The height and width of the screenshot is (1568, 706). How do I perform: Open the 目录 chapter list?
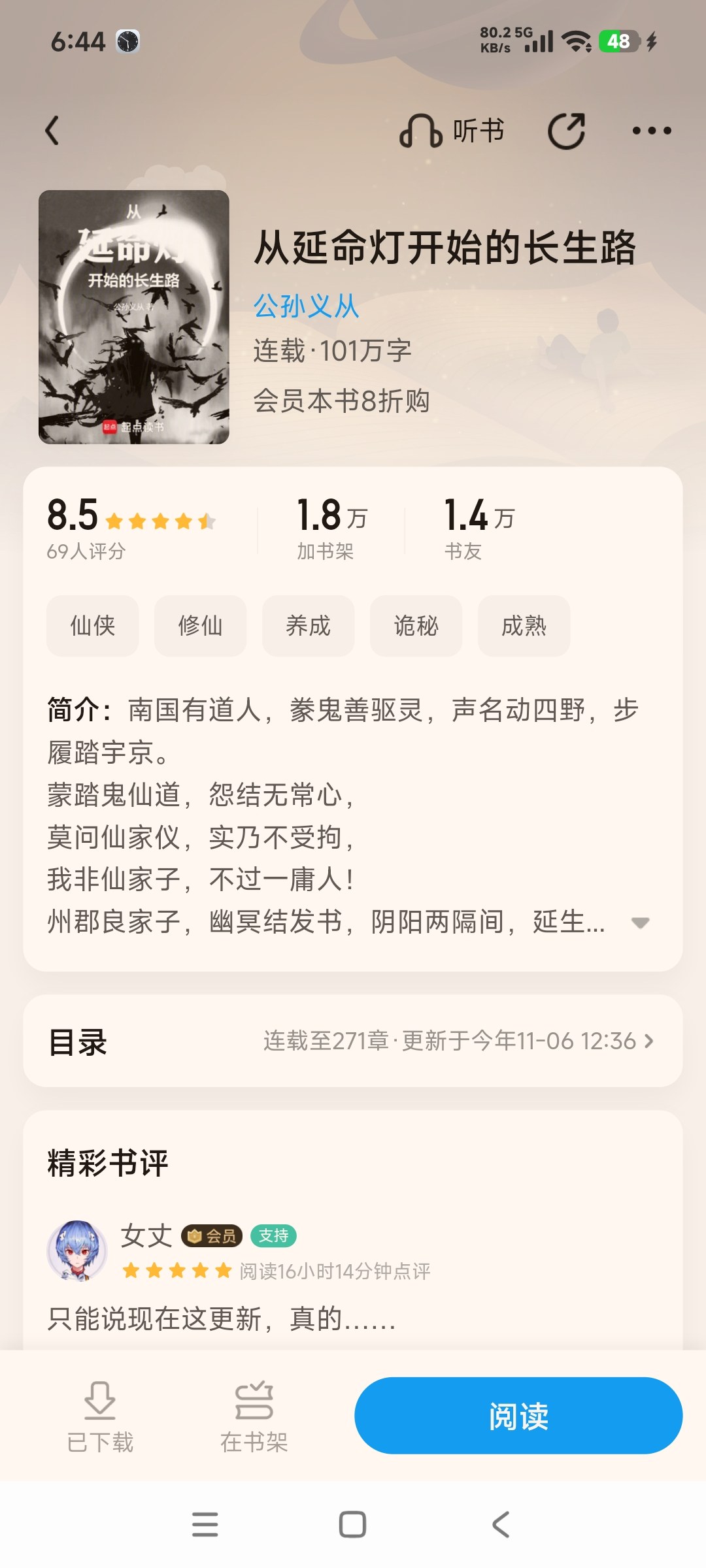[x=353, y=1041]
